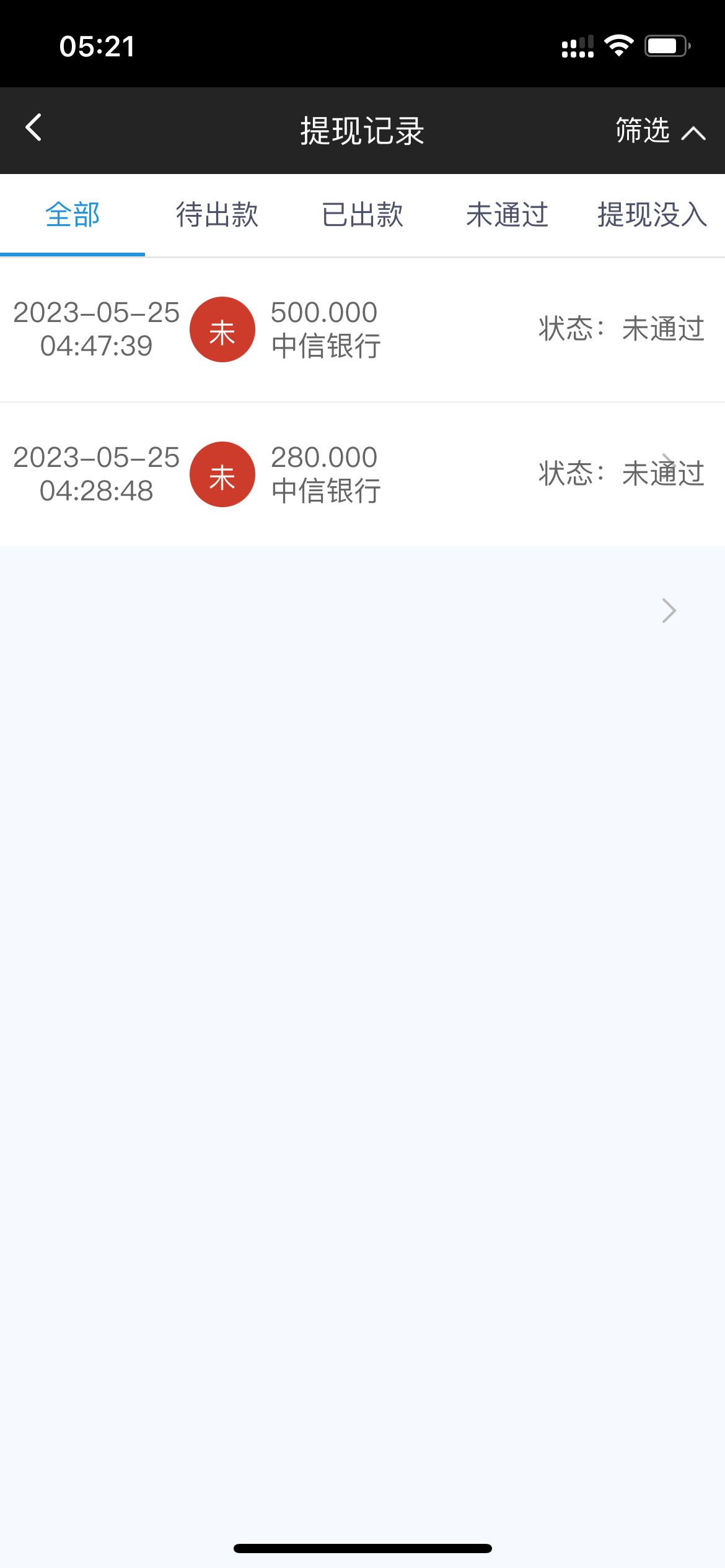Tap the home indicator bar at screen bottom
The image size is (725, 1568).
362,1548
